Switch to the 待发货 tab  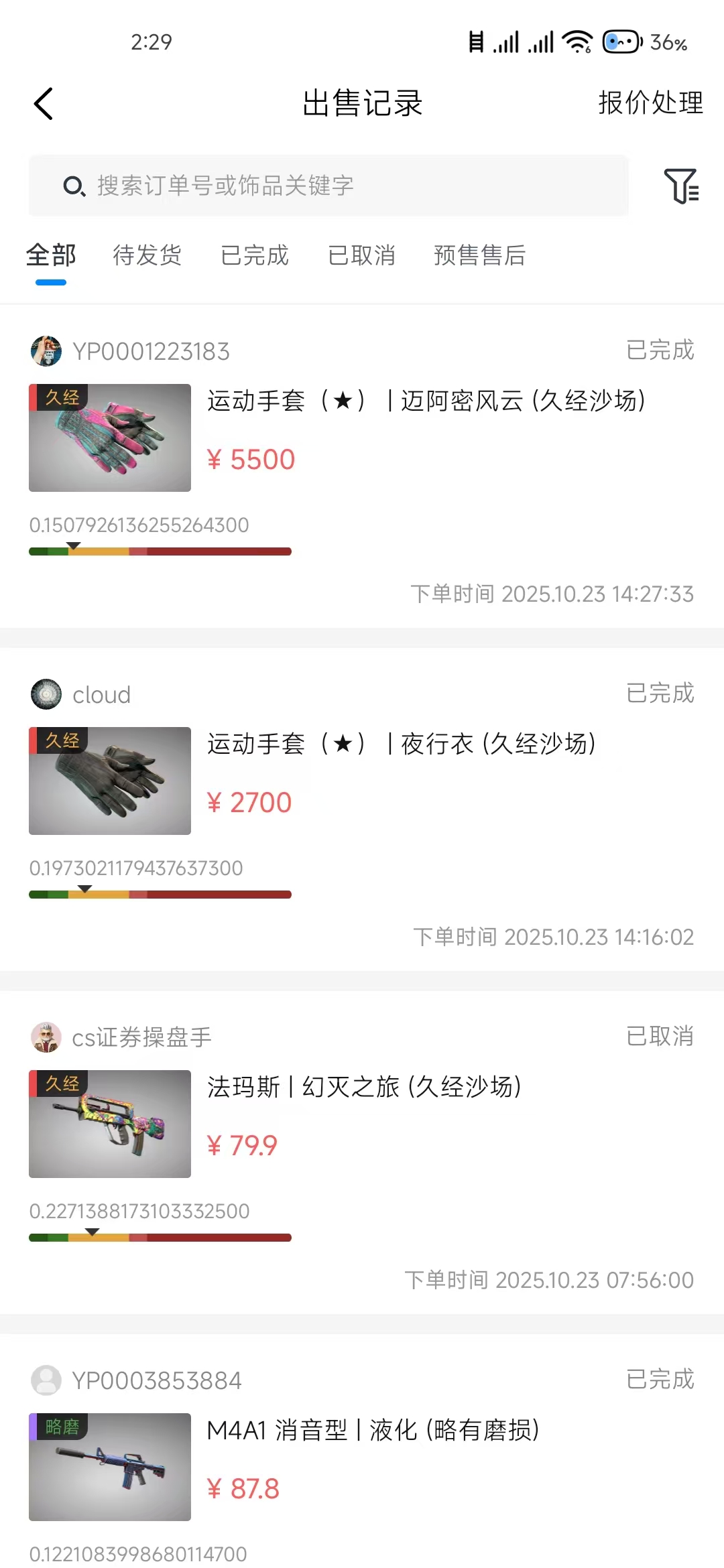(147, 255)
